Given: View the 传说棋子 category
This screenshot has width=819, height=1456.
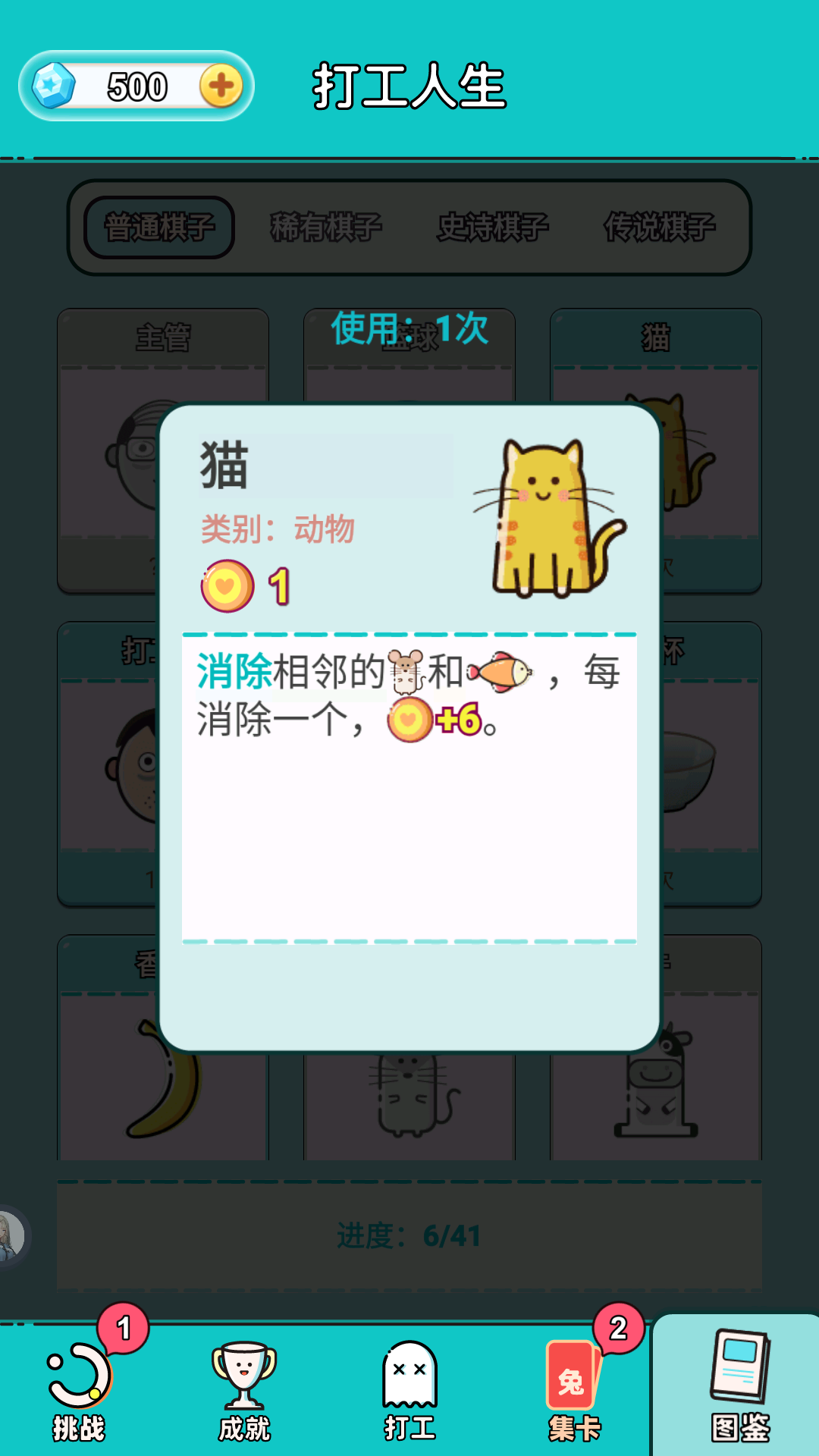Looking at the screenshot, I should point(659,227).
